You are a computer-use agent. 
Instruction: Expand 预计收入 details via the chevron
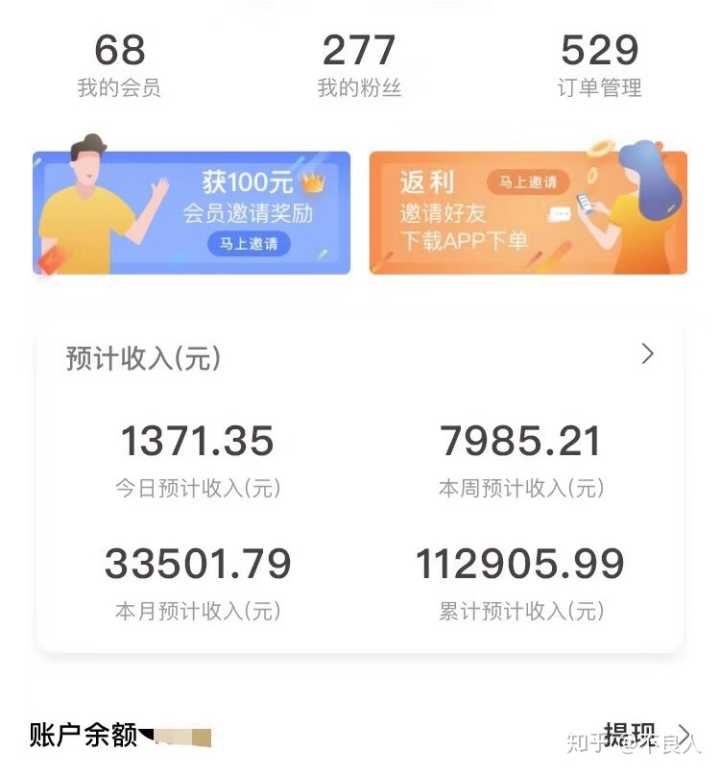pyautogui.click(x=648, y=354)
